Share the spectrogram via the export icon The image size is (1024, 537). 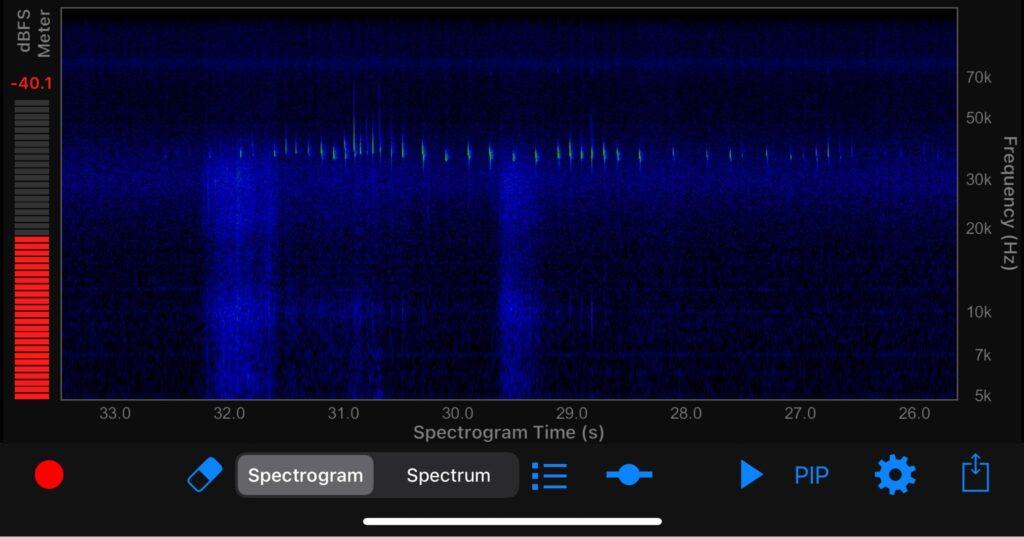(x=975, y=474)
